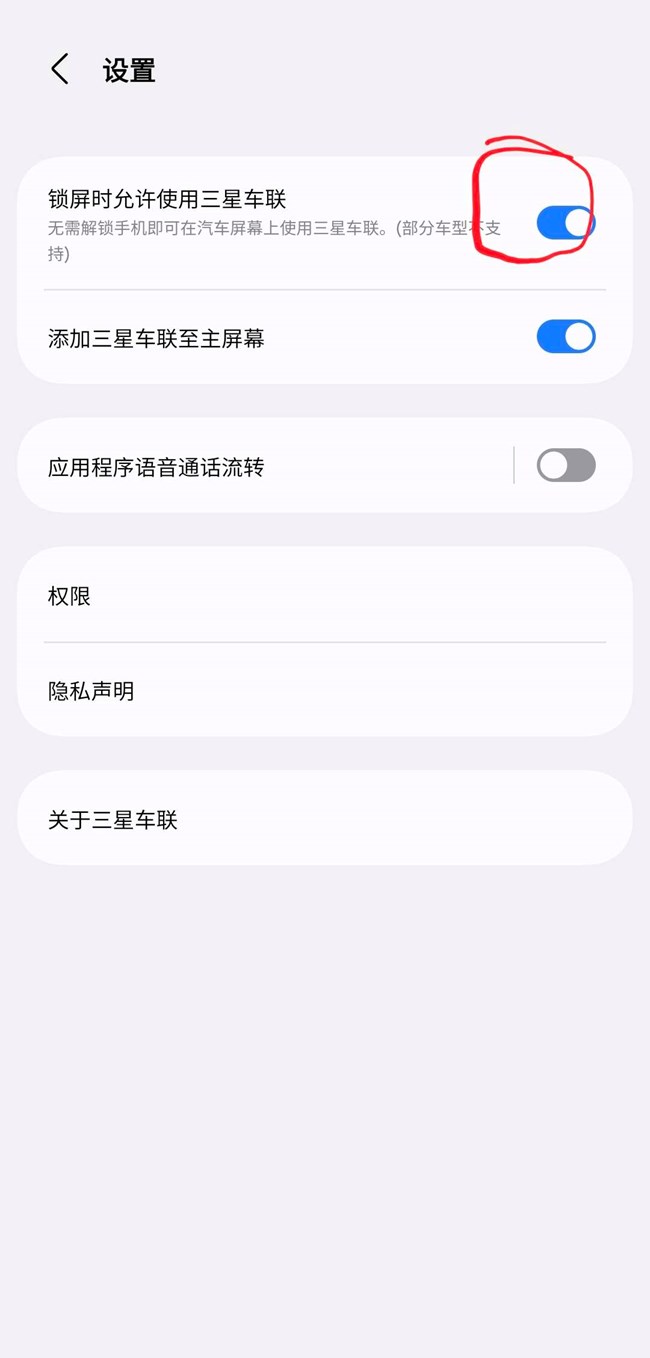650x1358 pixels.
Task: Open the 权限 row
Action: coord(324,596)
